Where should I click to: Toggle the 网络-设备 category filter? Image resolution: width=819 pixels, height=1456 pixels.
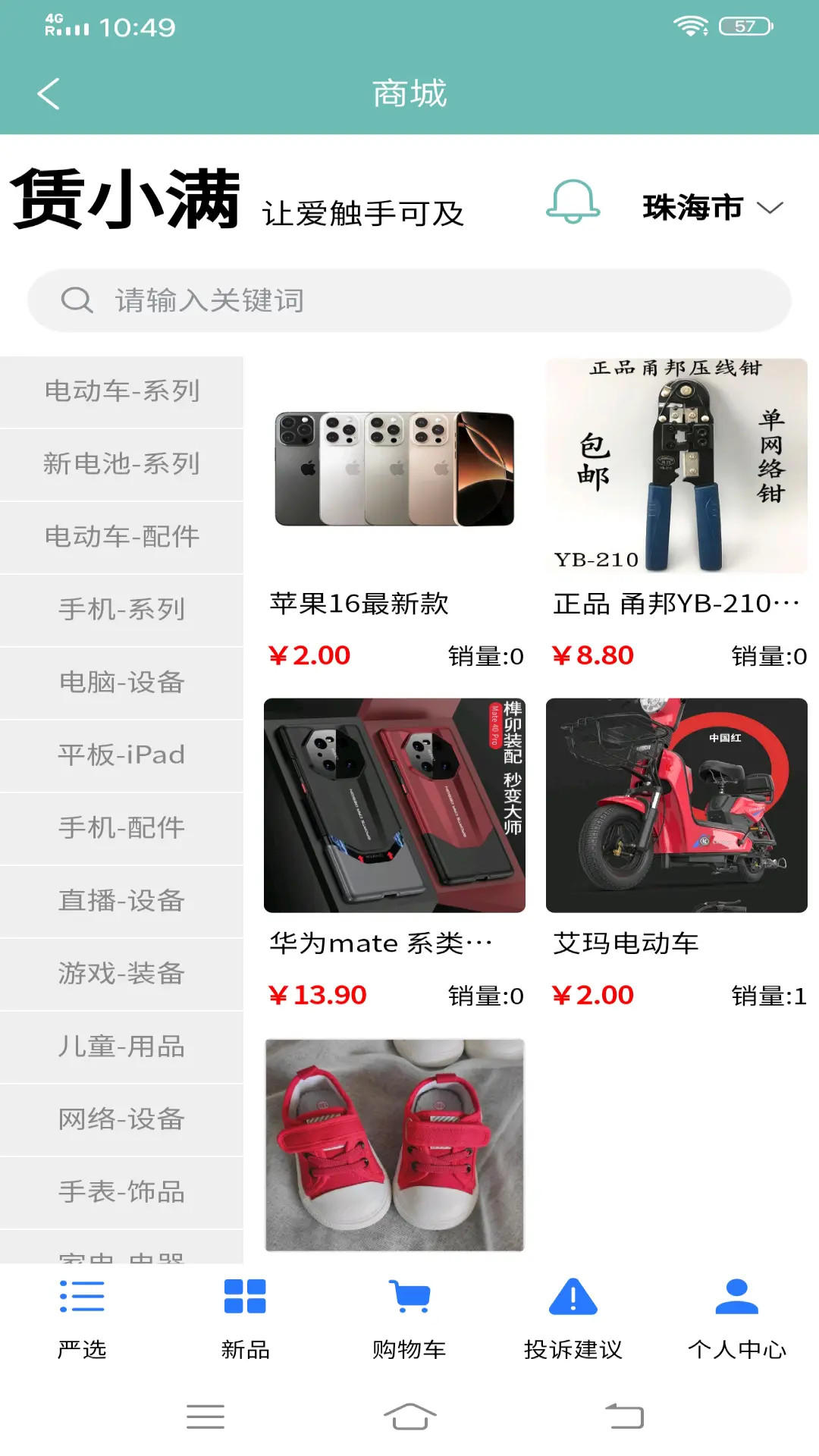pyautogui.click(x=121, y=1119)
